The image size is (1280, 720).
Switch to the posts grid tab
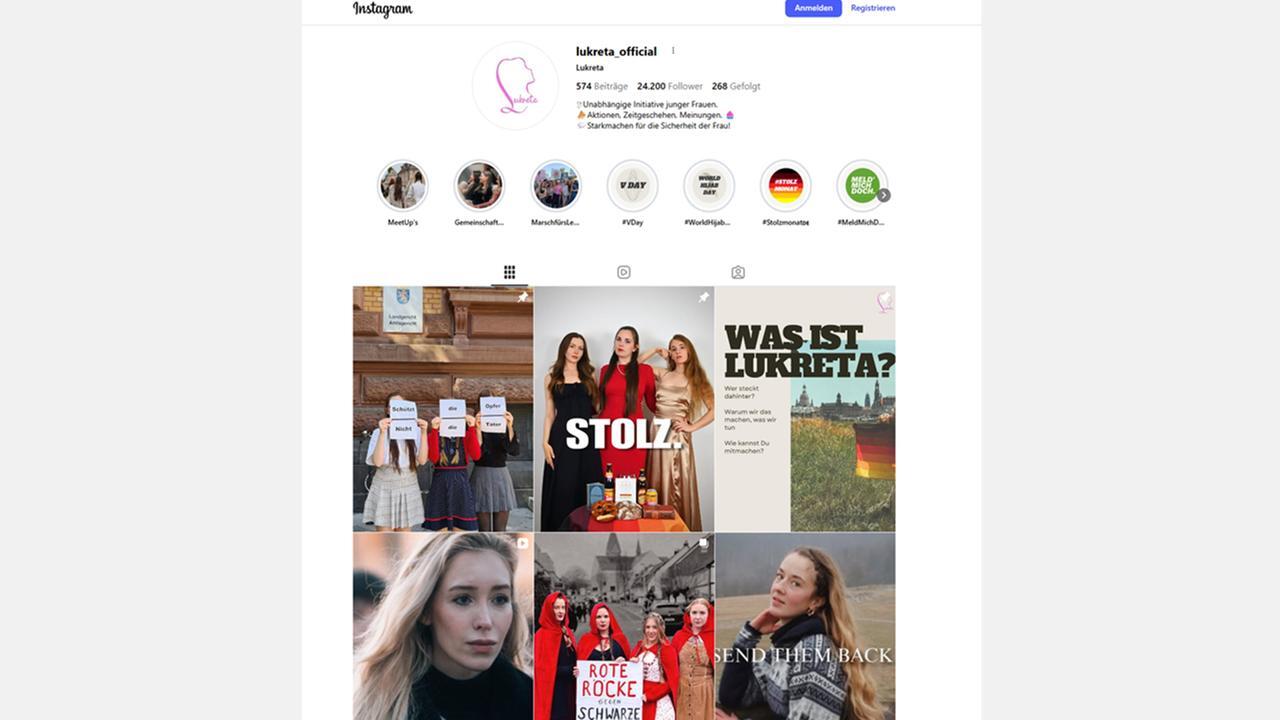coord(509,272)
